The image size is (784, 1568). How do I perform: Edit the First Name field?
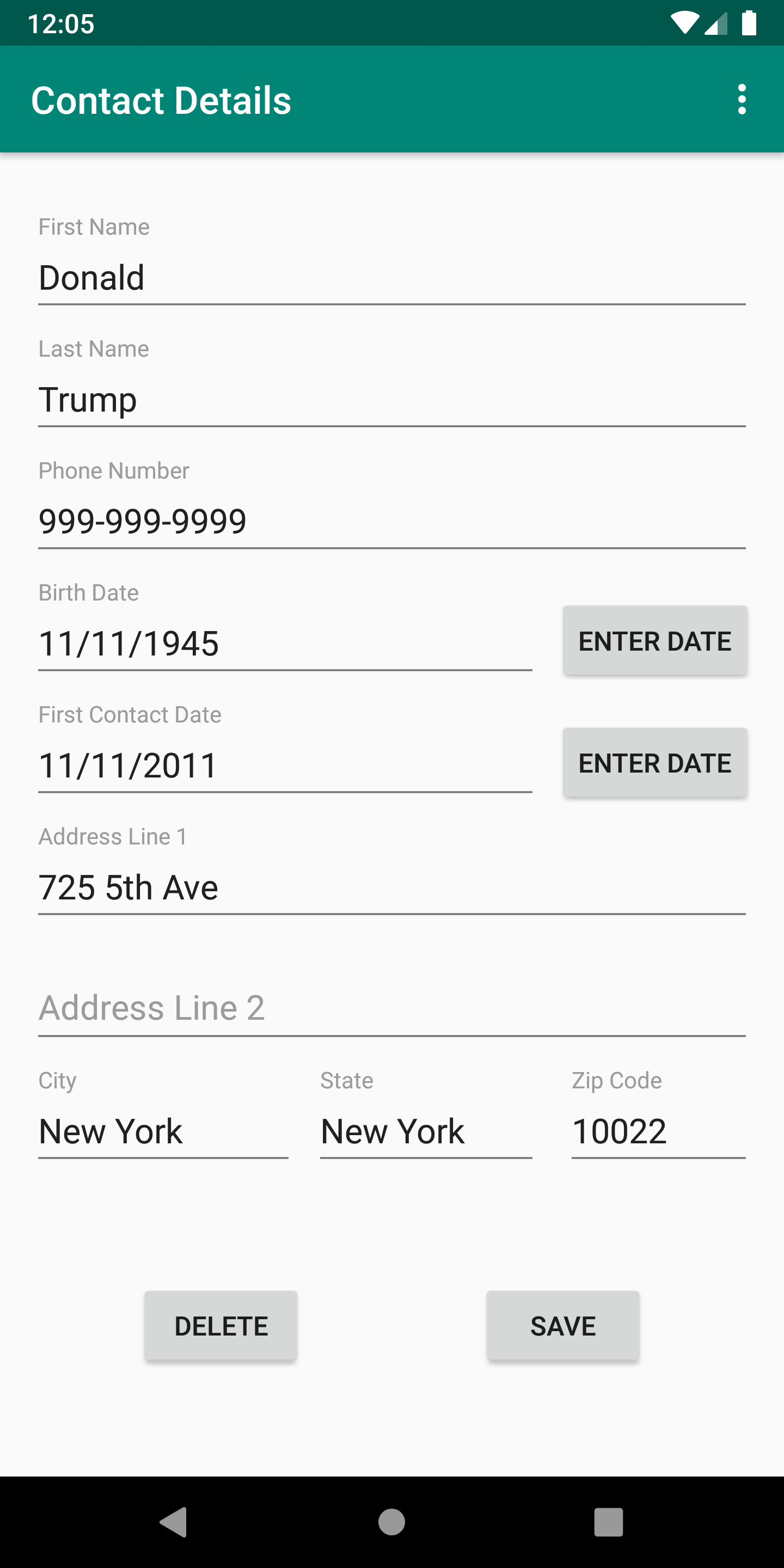coord(391,278)
